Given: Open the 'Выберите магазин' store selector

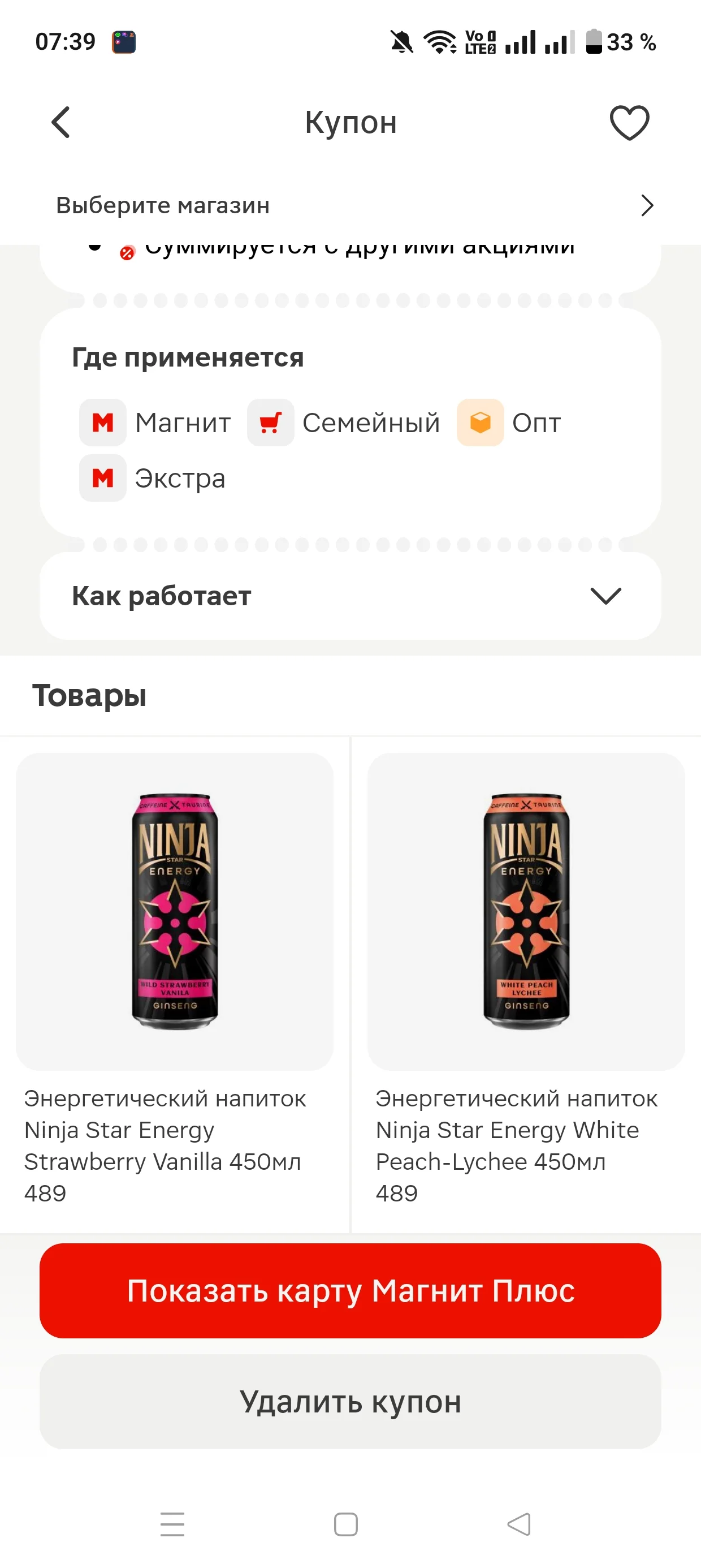Looking at the screenshot, I should [x=350, y=206].
